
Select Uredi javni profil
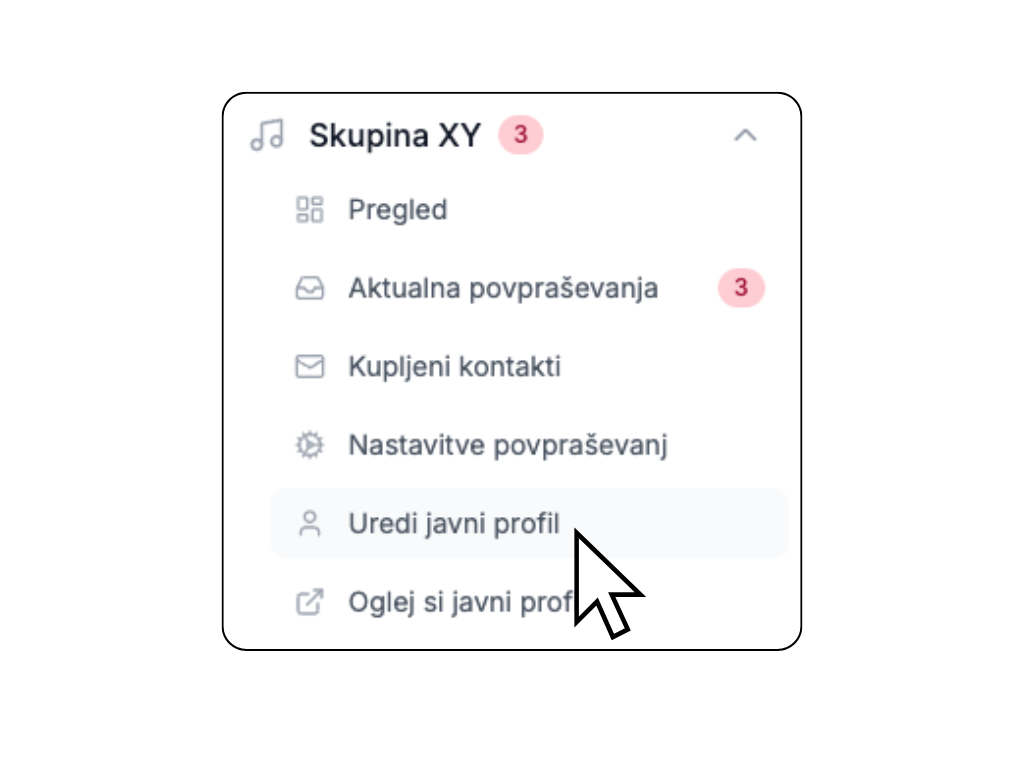(454, 523)
